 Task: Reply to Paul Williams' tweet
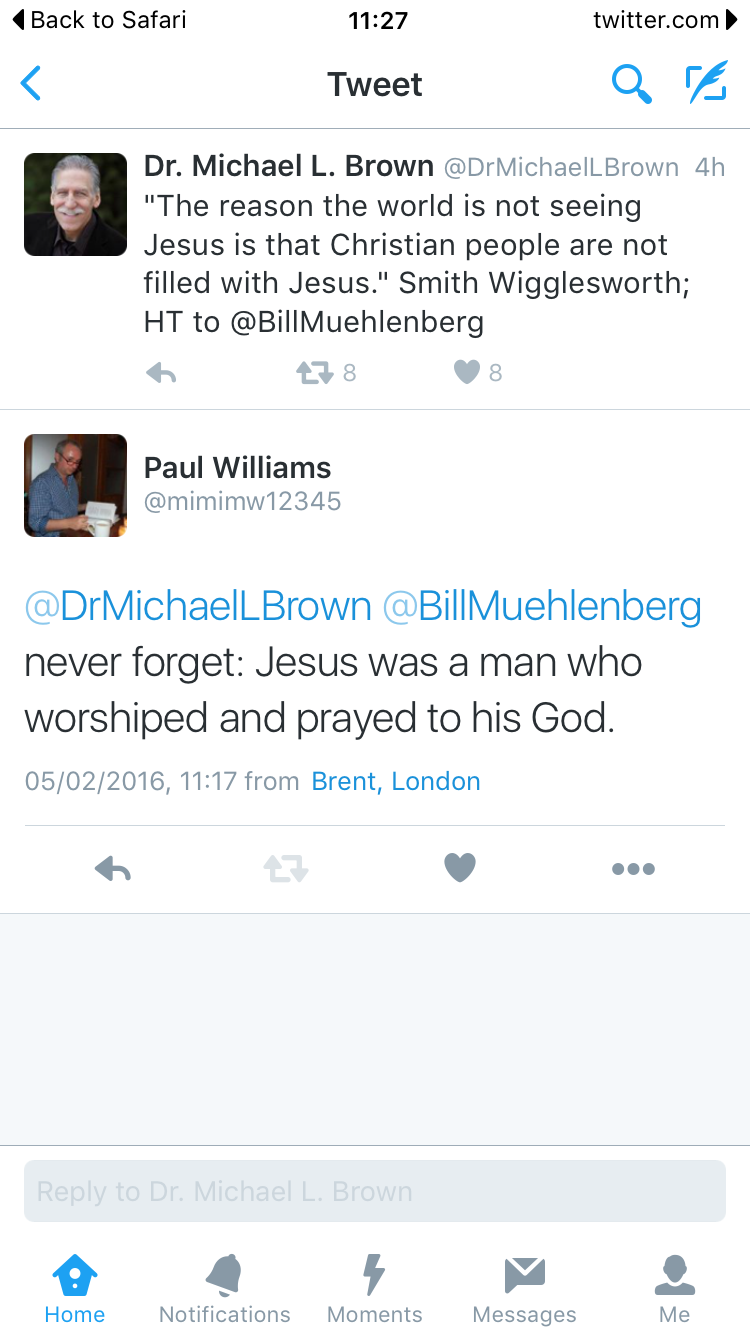tap(113, 868)
